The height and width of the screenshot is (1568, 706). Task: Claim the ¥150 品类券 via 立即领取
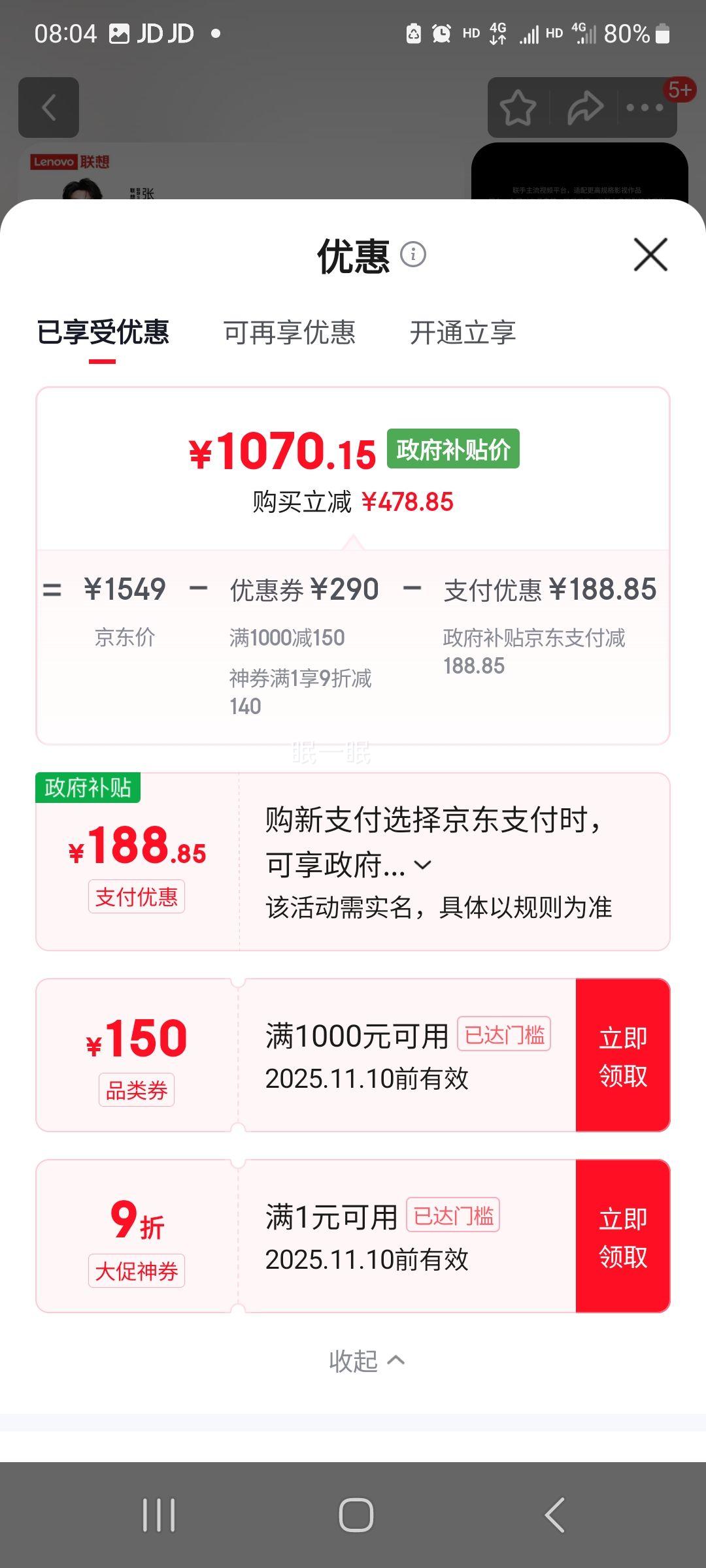tap(623, 1055)
